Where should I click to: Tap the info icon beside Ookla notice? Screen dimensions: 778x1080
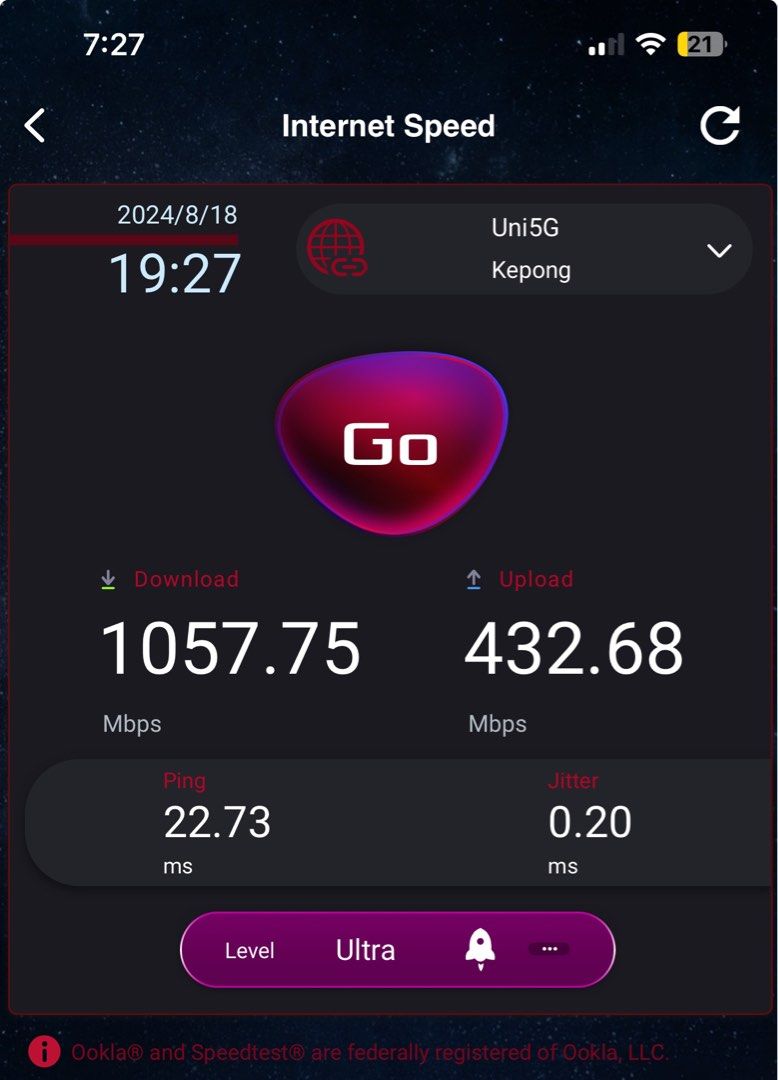coord(44,1052)
